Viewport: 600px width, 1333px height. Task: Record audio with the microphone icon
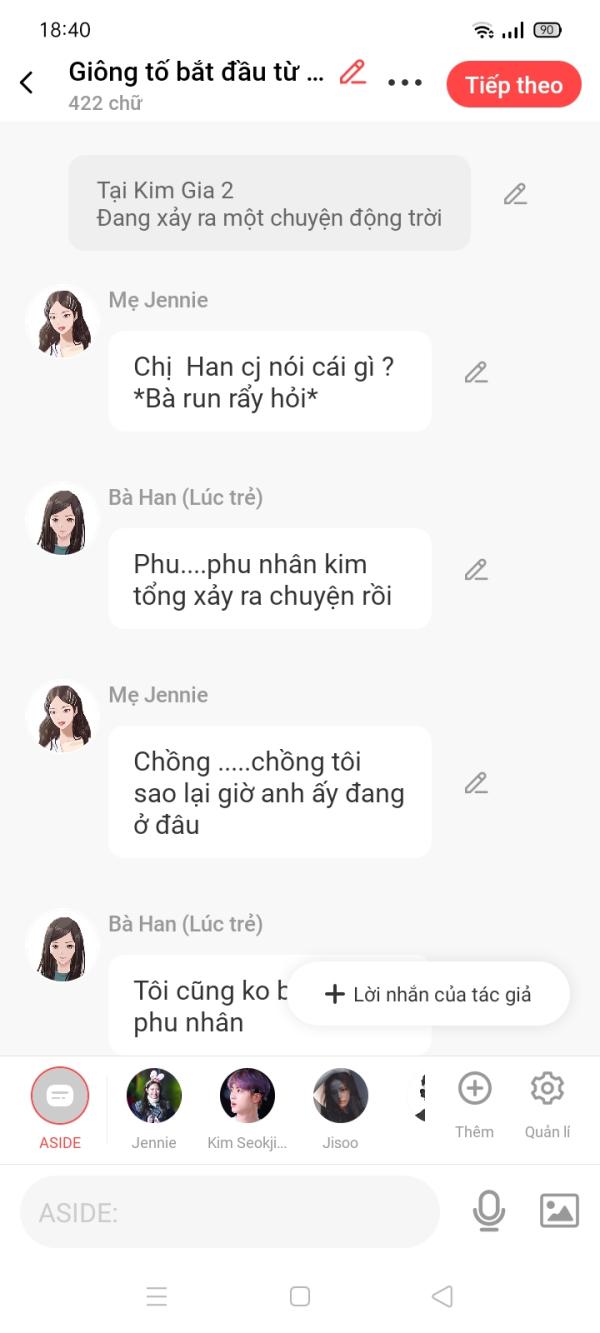[x=489, y=1211]
